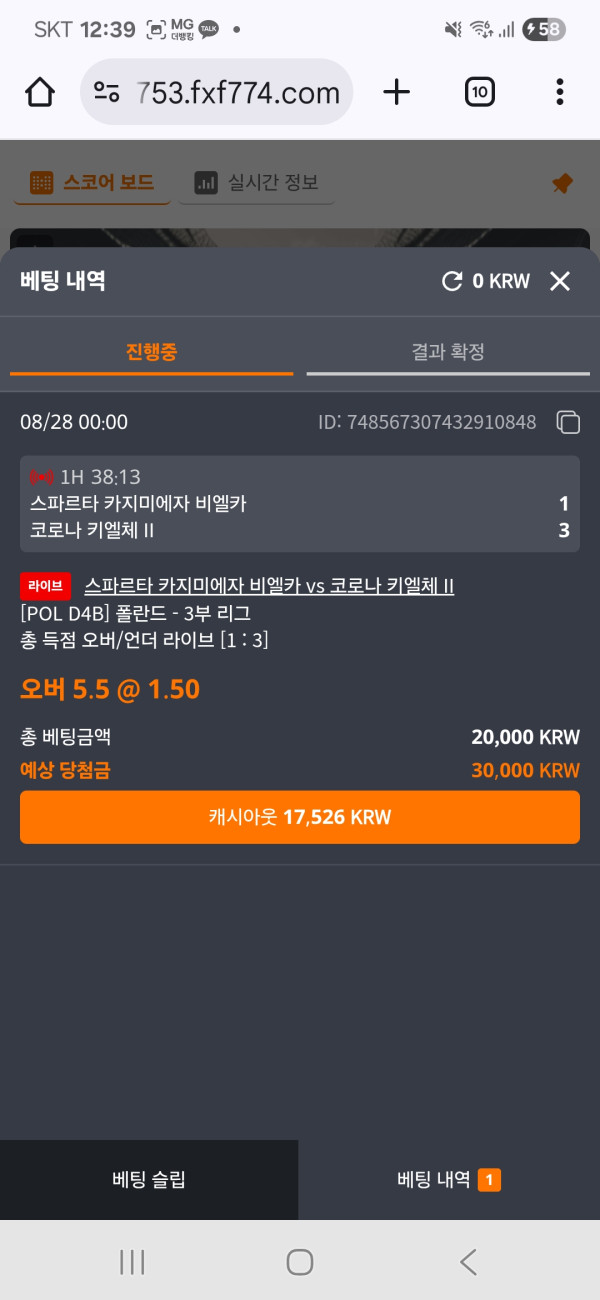Switch to the 진행중 tab

151,352
